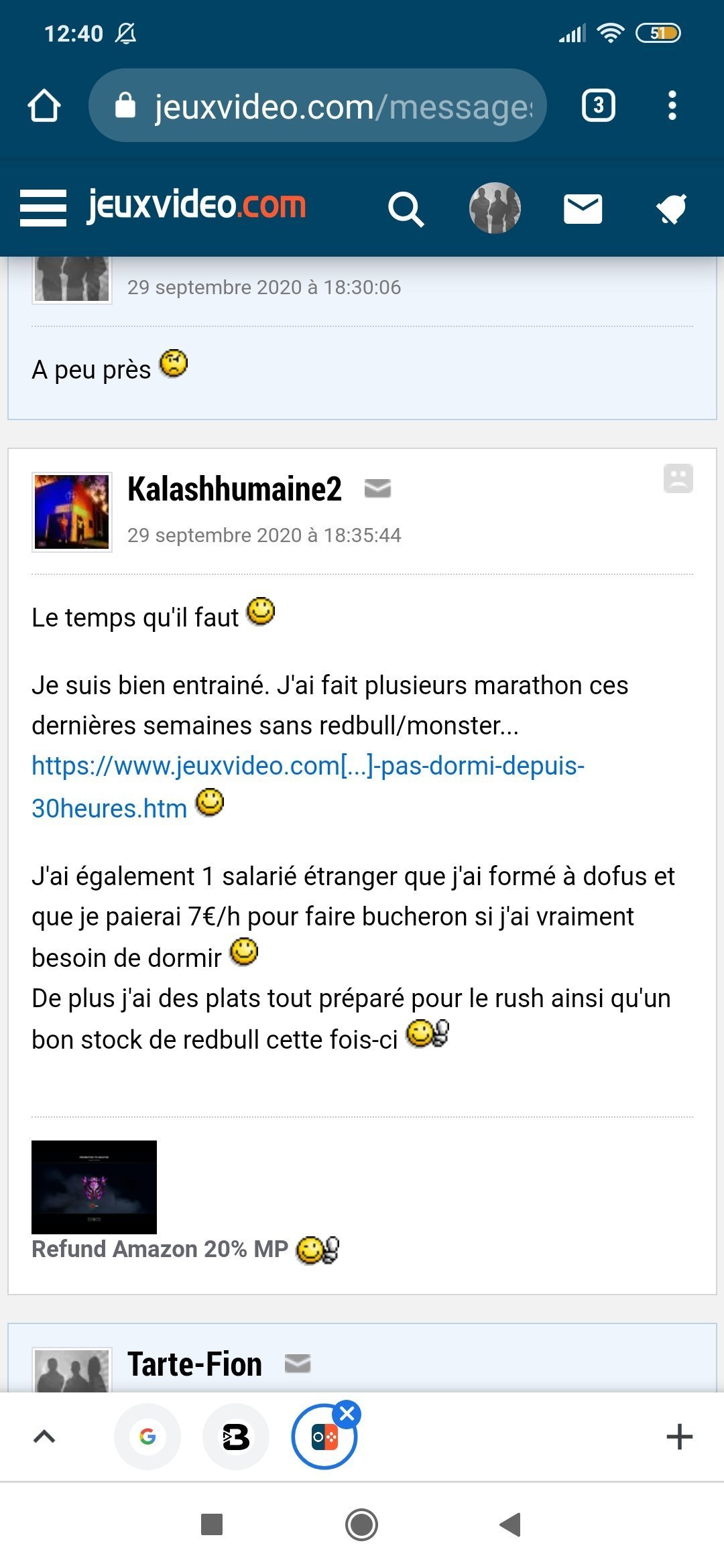The width and height of the screenshot is (724, 1568).
Task: Tap the jeuxvideo.com URL address bar
Action: (x=318, y=105)
